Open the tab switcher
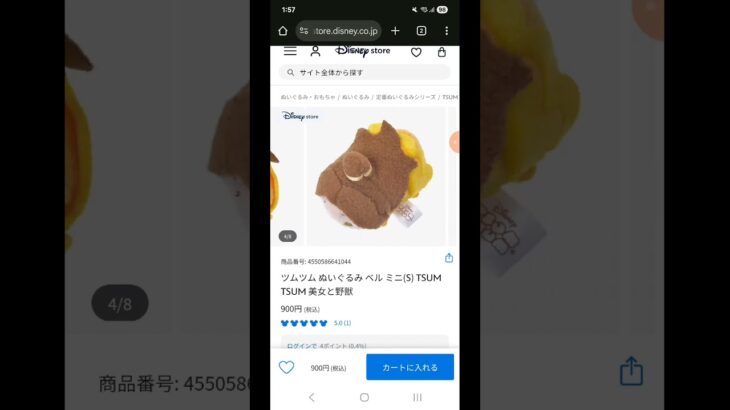The width and height of the screenshot is (730, 410). click(x=421, y=31)
